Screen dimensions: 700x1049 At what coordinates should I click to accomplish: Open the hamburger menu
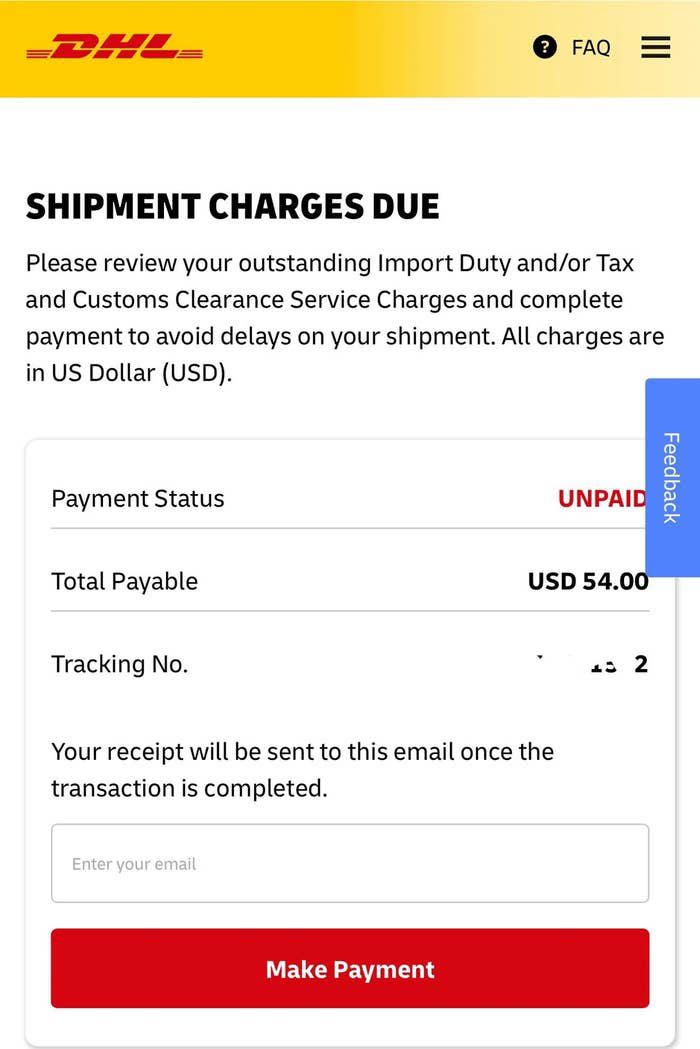(655, 47)
